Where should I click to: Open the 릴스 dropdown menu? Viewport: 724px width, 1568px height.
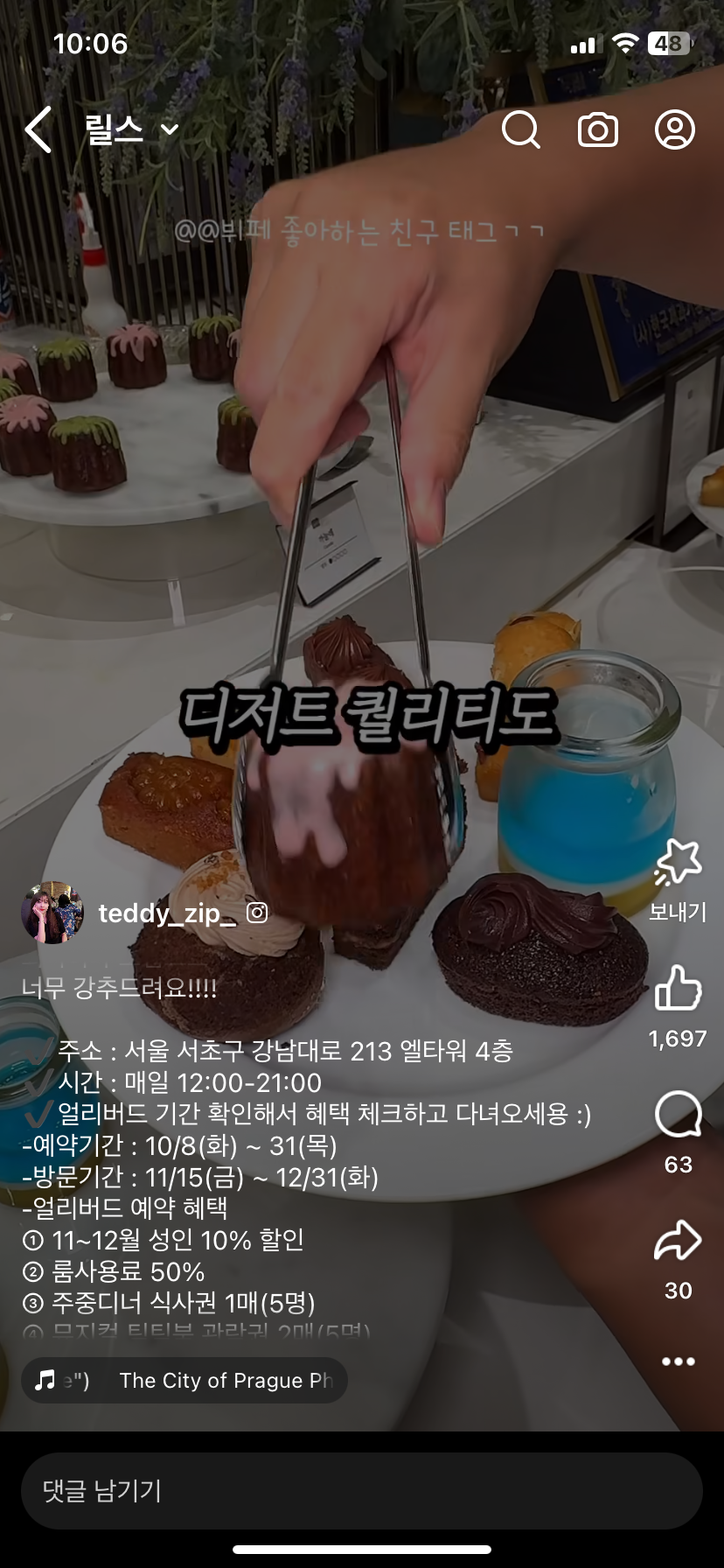coord(131,130)
